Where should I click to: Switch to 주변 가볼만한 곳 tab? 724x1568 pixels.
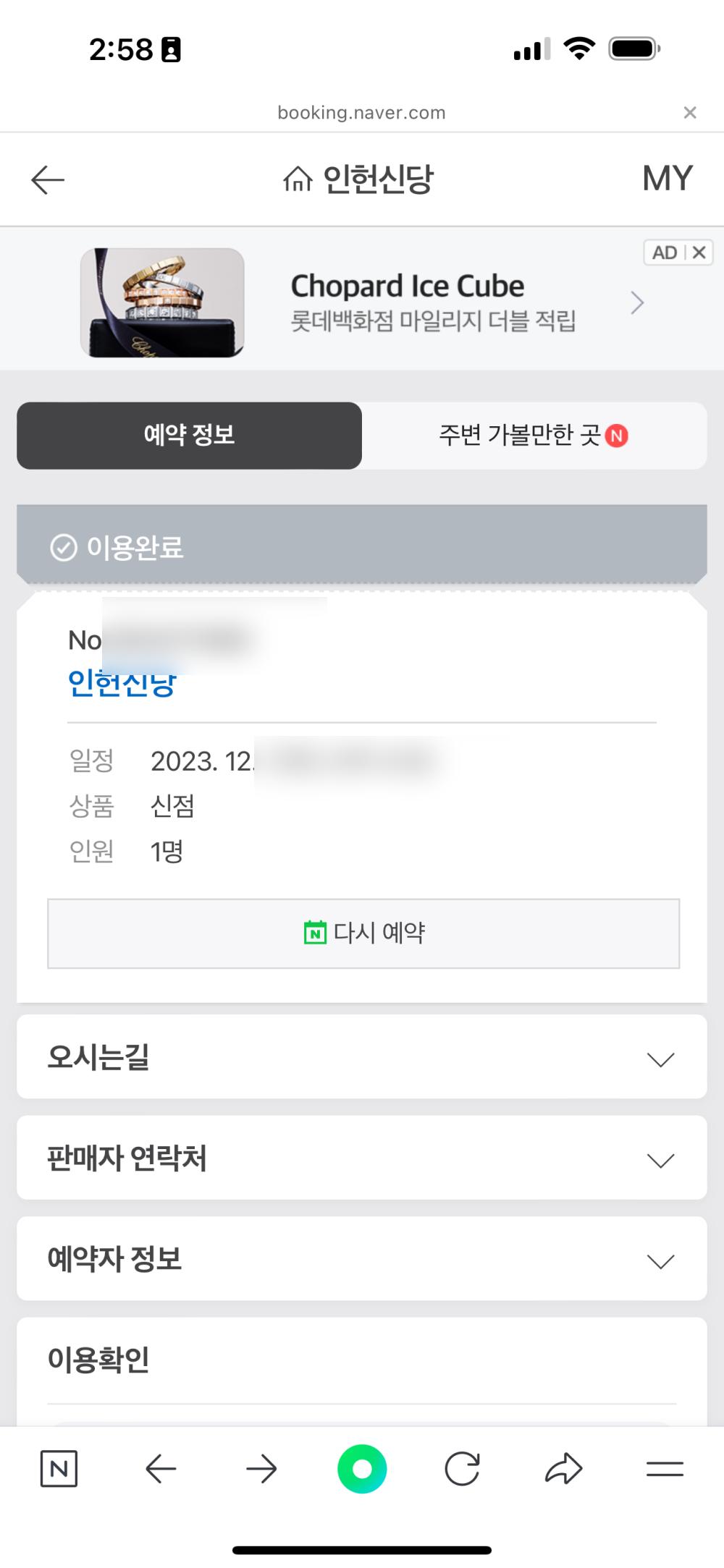click(x=534, y=436)
